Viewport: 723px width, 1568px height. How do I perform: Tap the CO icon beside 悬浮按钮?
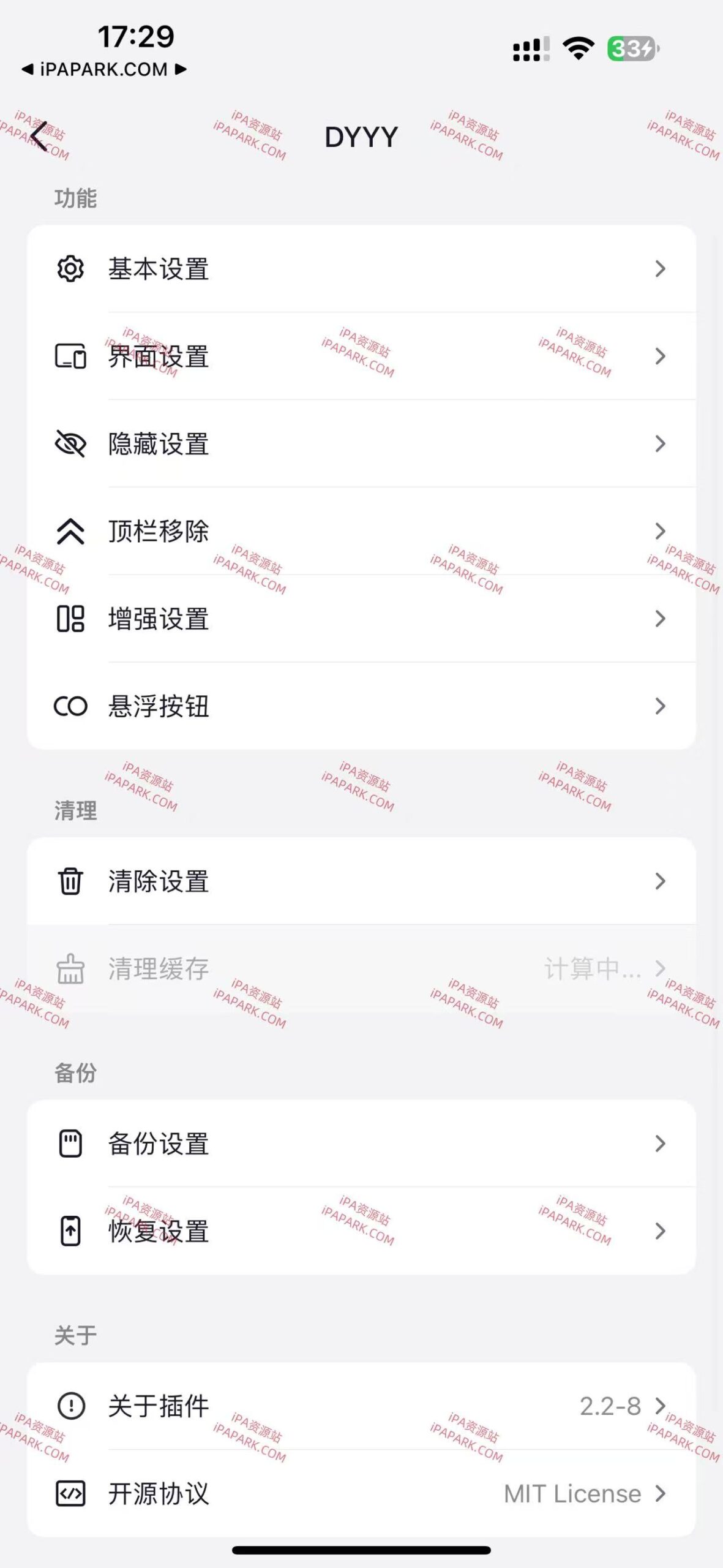point(70,706)
